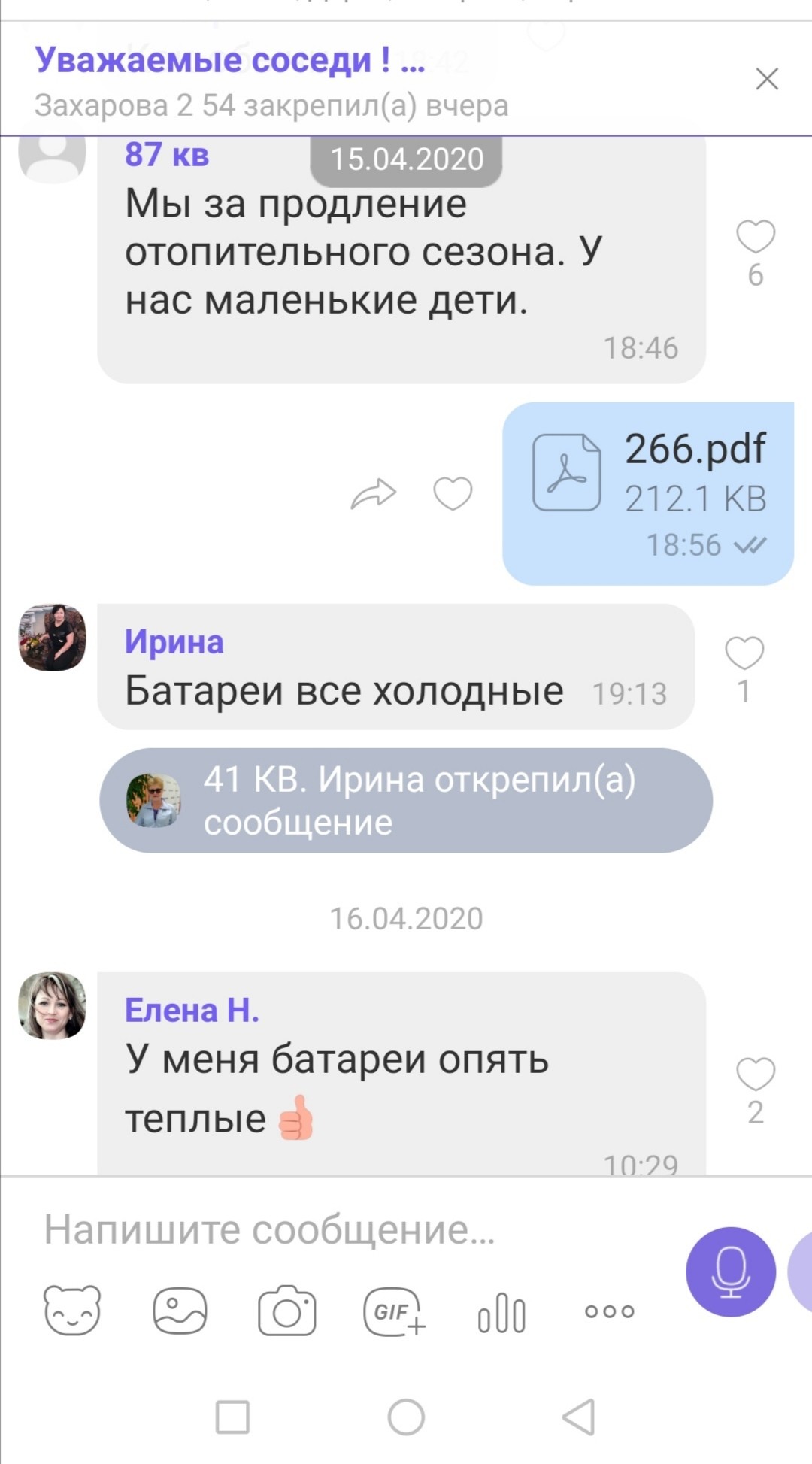Open the GIF creator
812x1464 pixels.
click(394, 1311)
